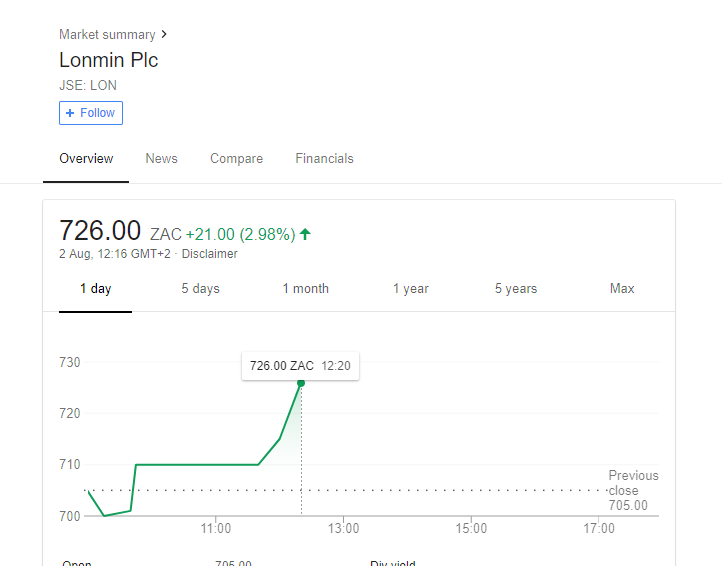Switch to the News tab
This screenshot has height=566, width=722.
[x=161, y=159]
